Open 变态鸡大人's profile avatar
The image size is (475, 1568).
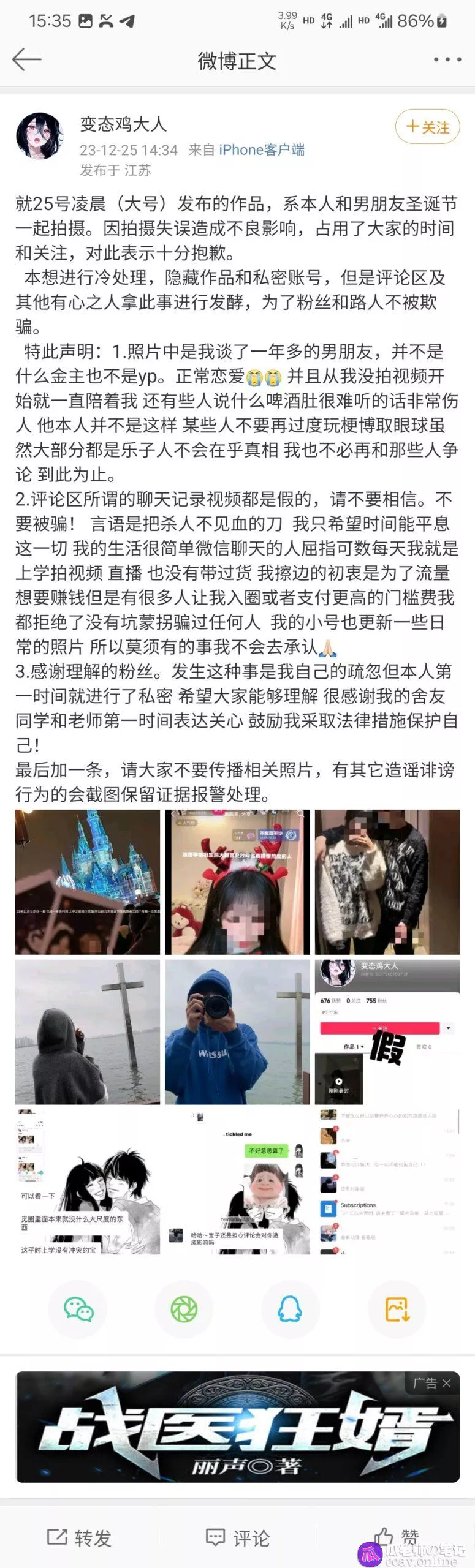coord(40,136)
